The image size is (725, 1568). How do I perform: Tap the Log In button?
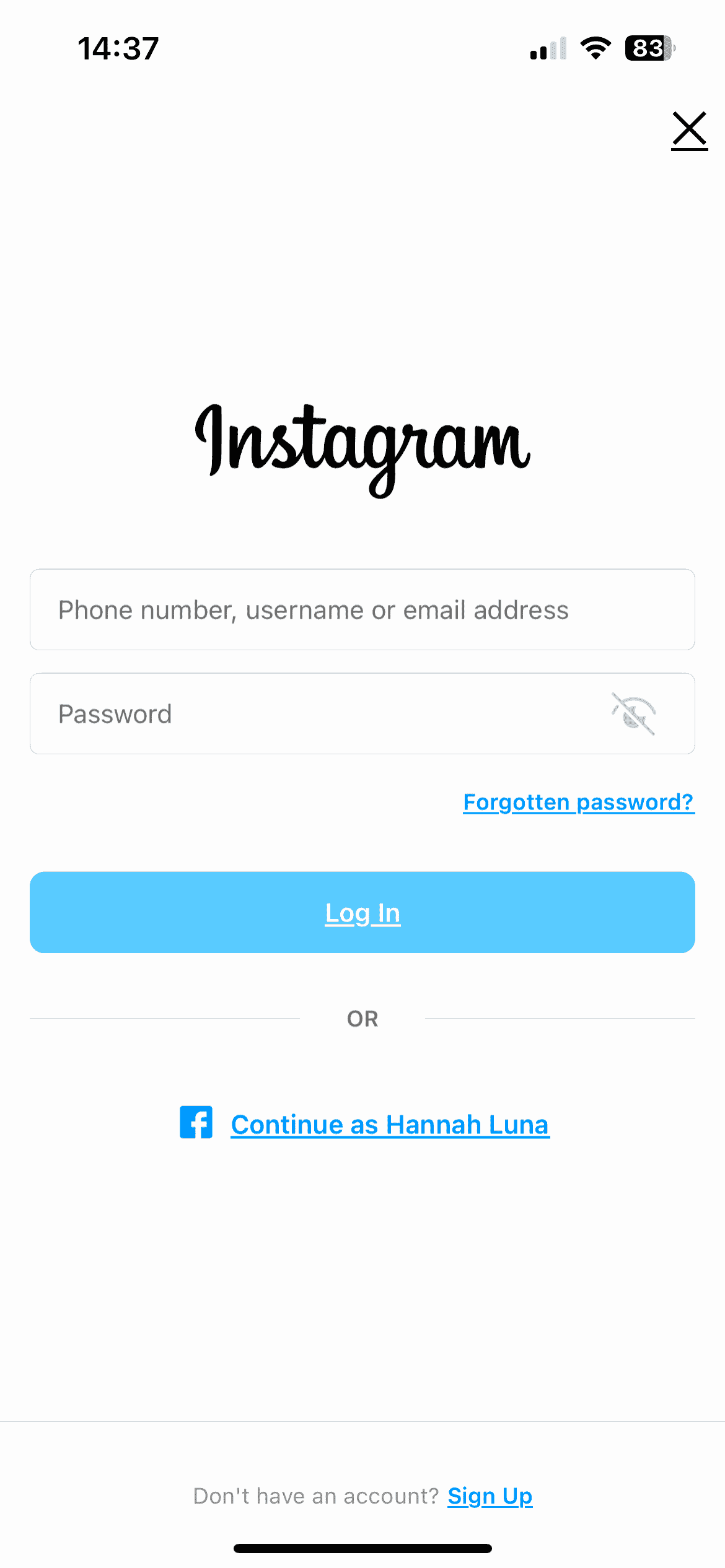click(362, 912)
